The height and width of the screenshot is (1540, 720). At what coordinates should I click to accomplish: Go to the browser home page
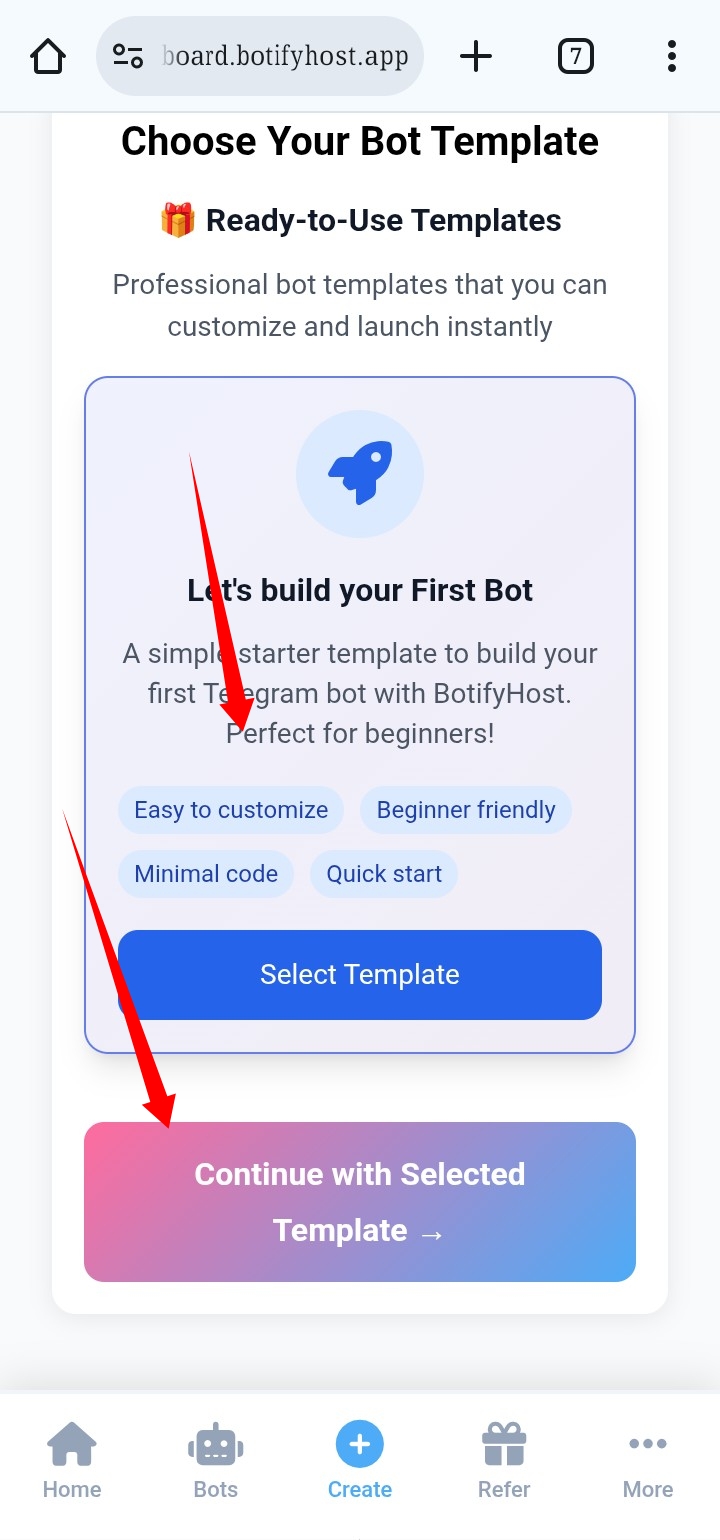pos(48,56)
